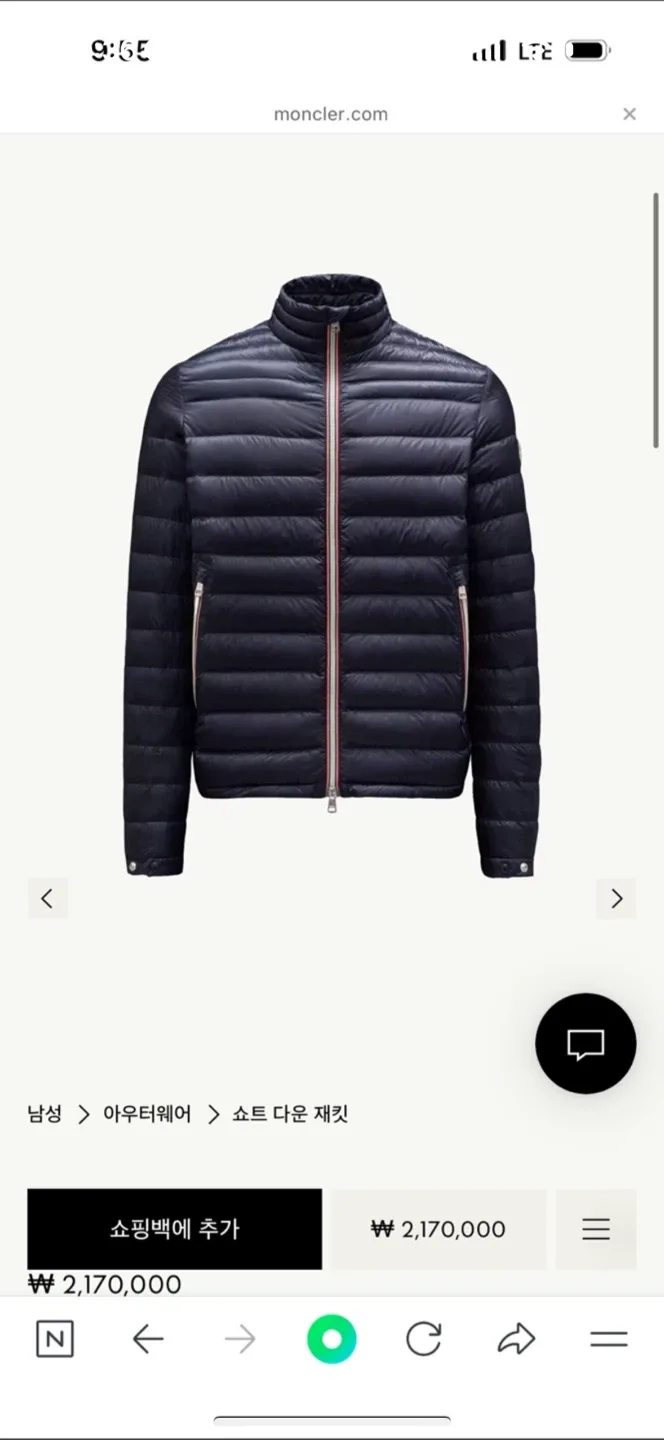Show the next product image
This screenshot has height=1440, width=664.
pos(616,898)
